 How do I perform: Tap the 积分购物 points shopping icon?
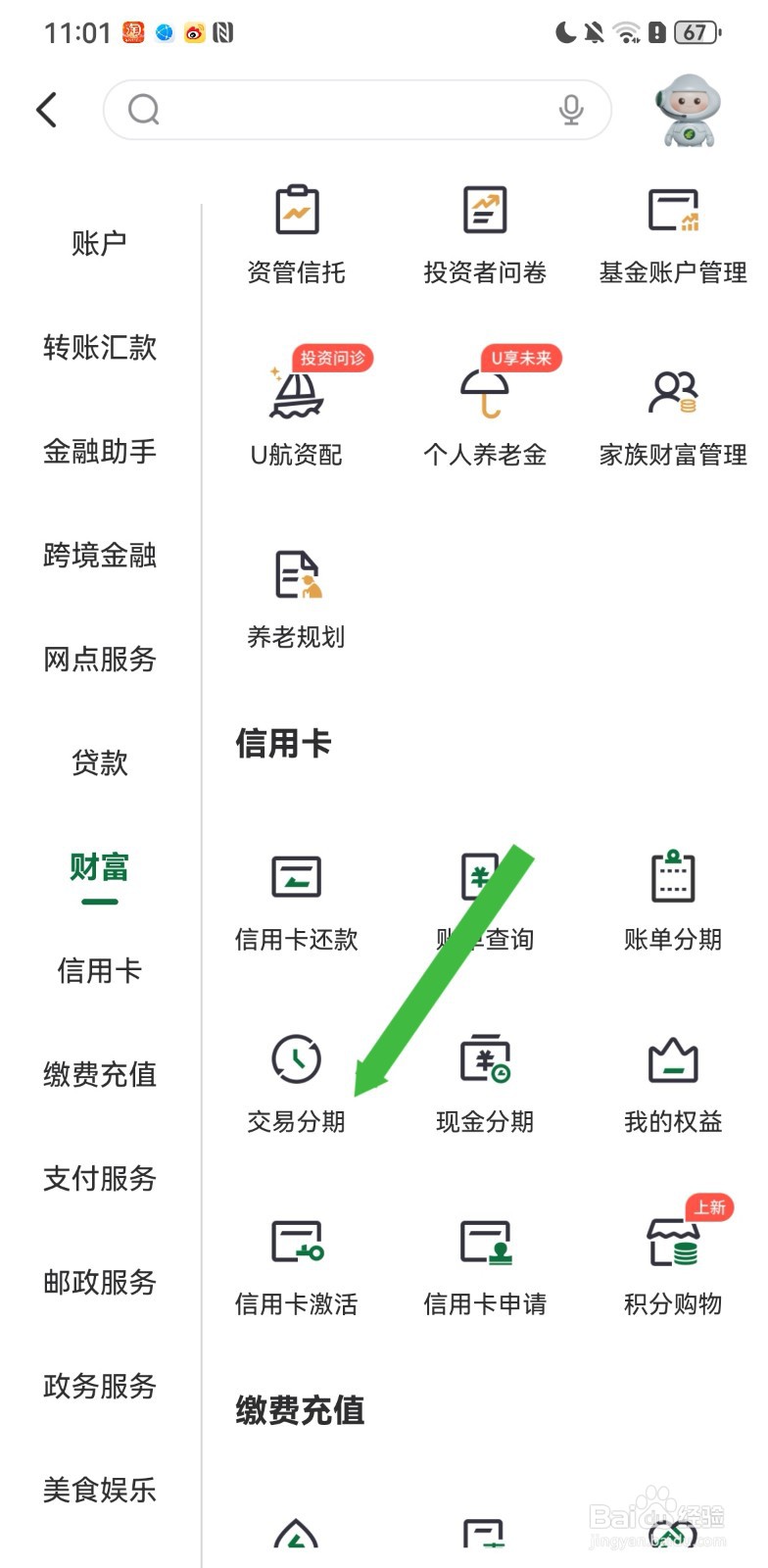coord(672,1259)
